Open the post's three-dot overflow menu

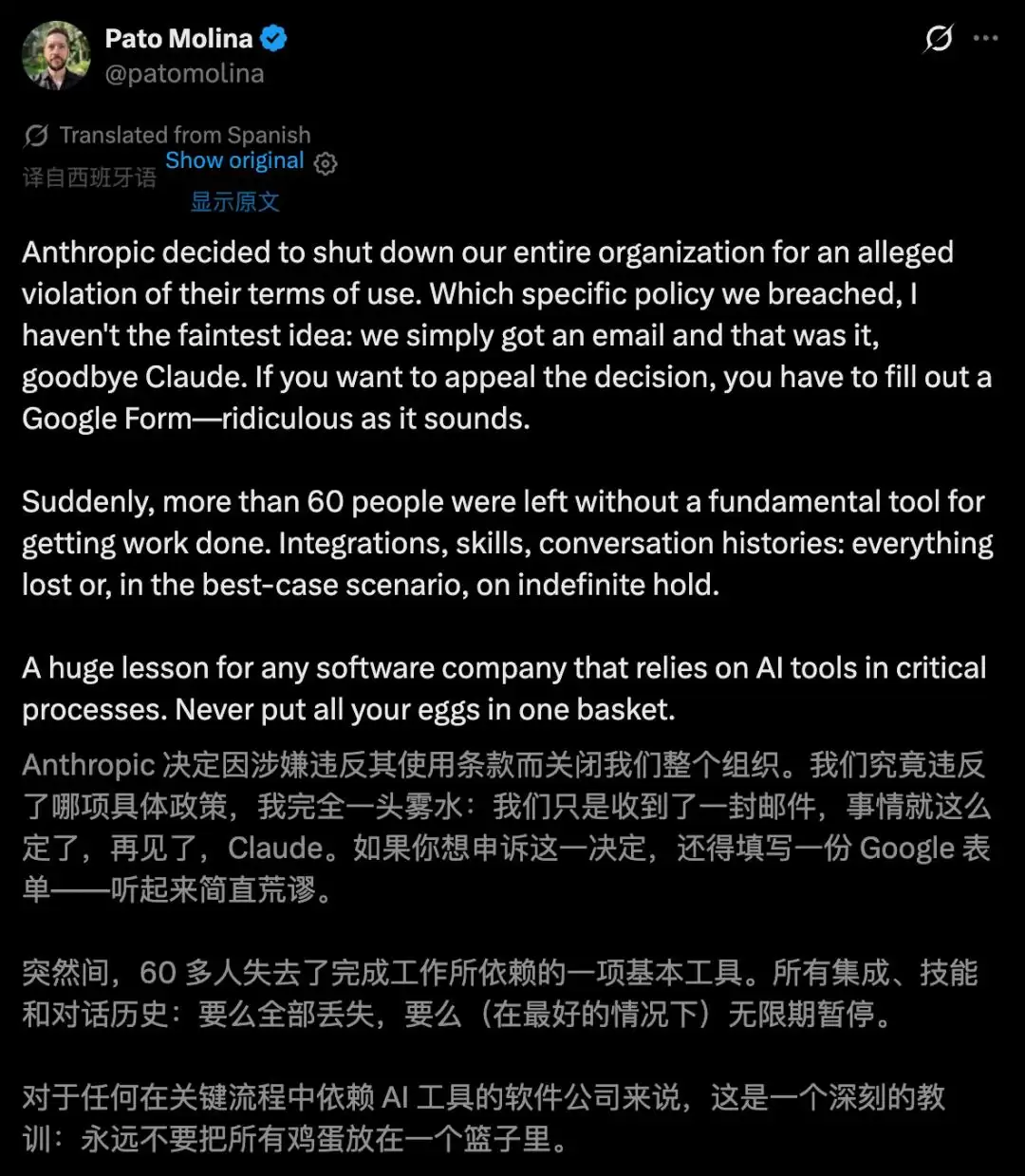pos(986,39)
